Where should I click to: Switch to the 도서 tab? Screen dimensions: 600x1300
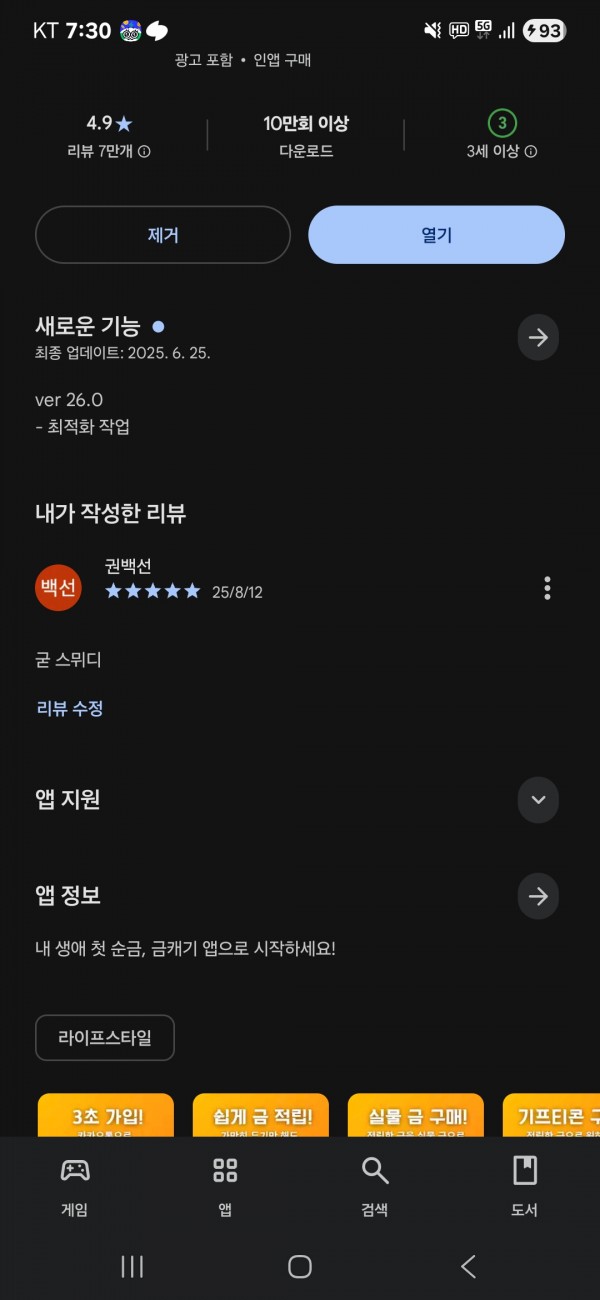click(525, 1187)
